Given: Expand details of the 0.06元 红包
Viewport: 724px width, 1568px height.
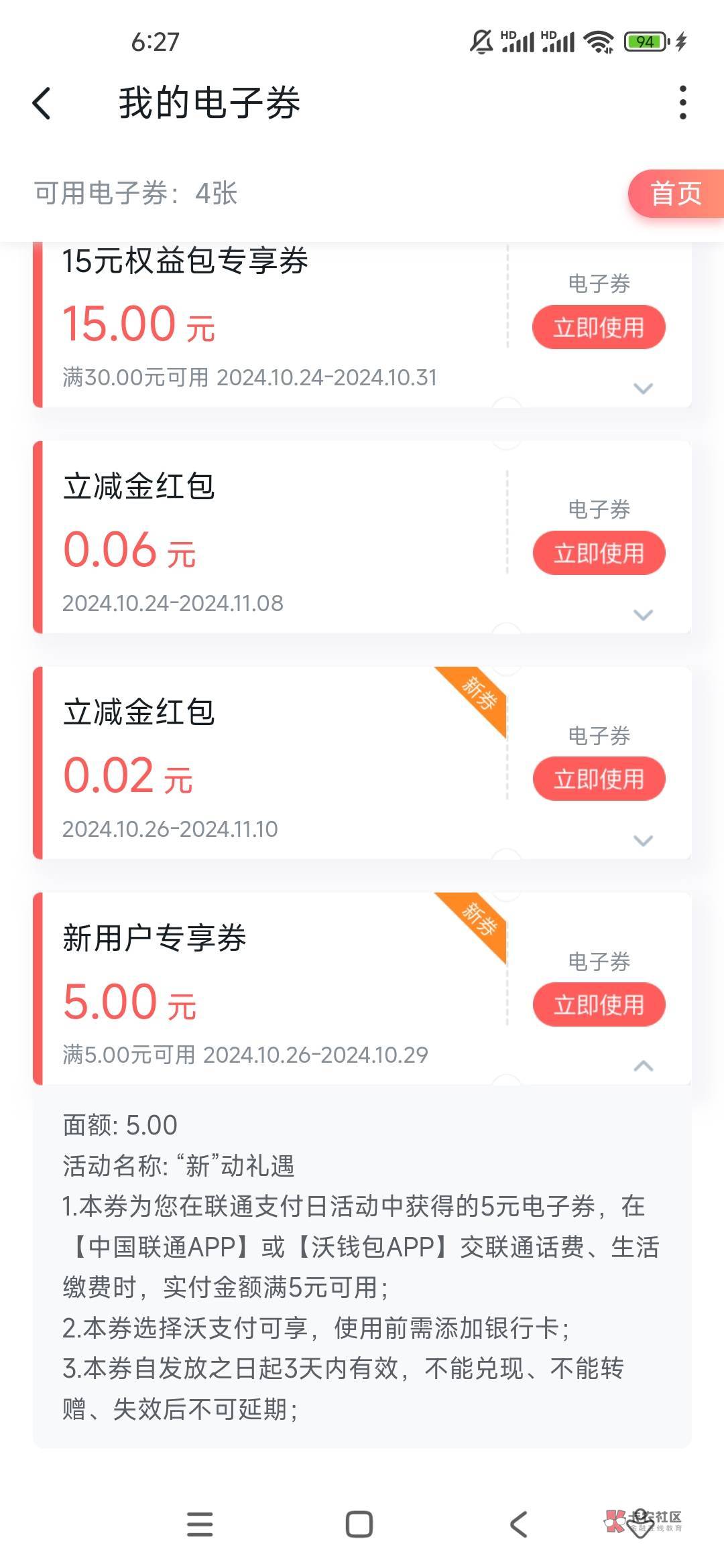Looking at the screenshot, I should [643, 614].
